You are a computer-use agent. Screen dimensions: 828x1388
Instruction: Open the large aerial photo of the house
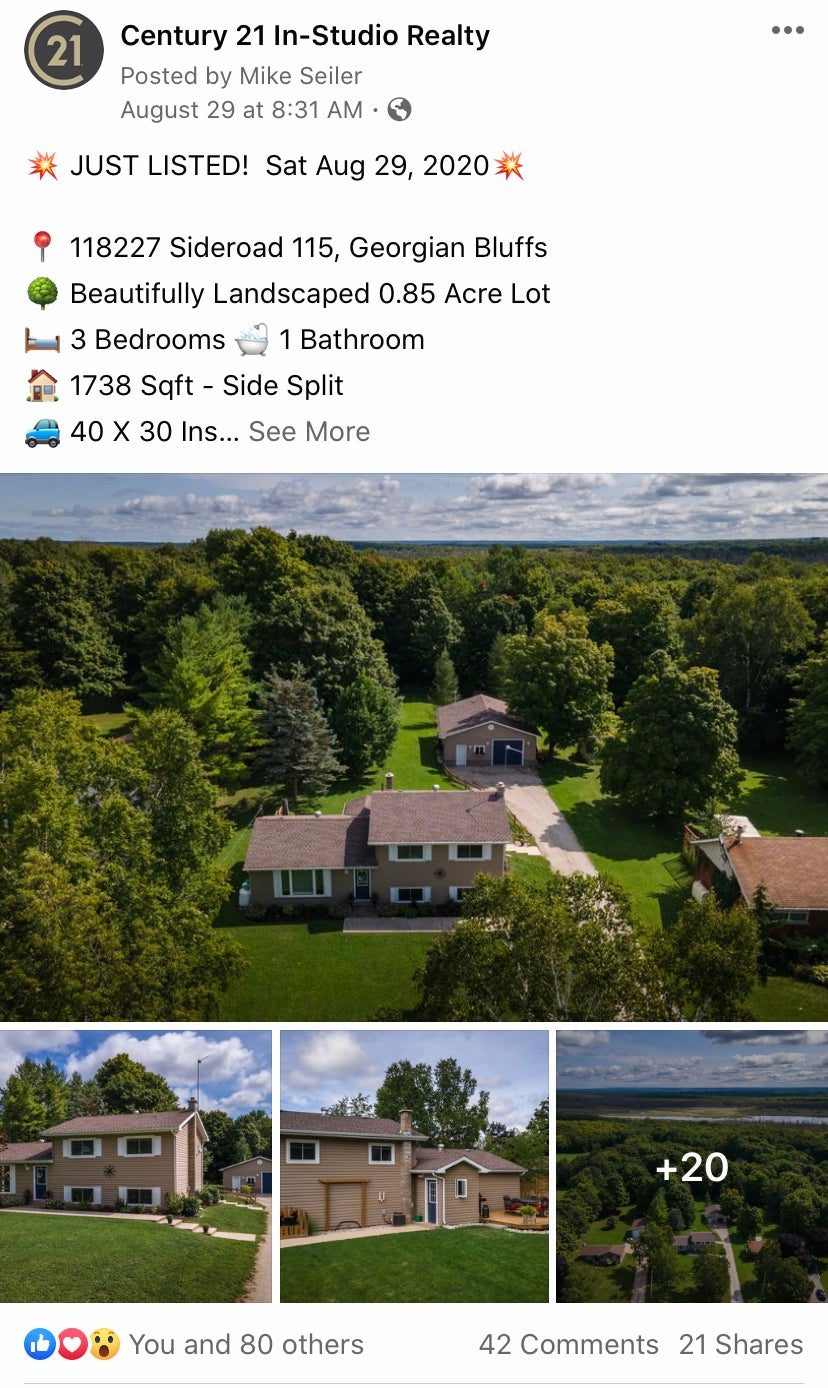(414, 747)
